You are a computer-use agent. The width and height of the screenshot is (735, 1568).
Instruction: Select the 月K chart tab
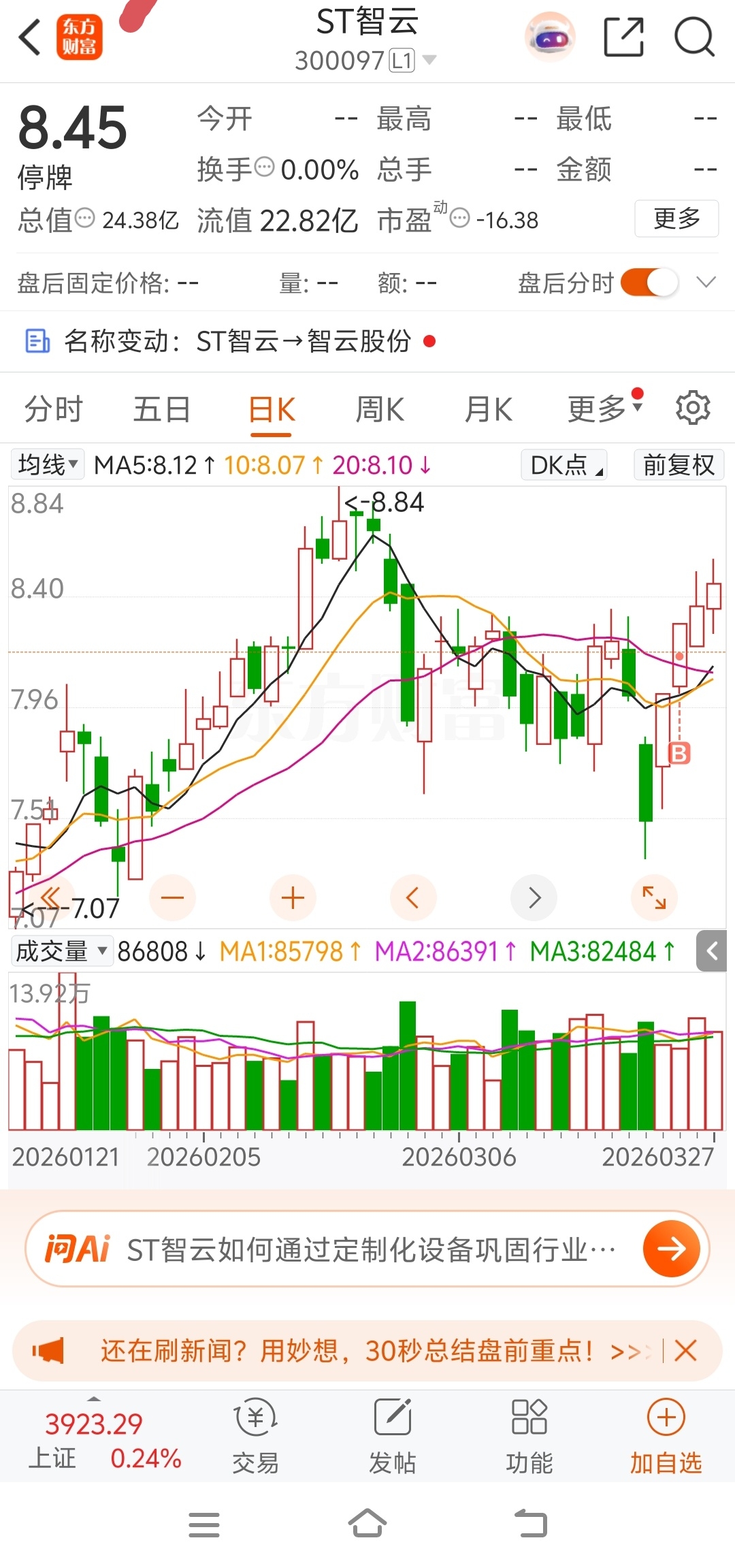tap(488, 410)
